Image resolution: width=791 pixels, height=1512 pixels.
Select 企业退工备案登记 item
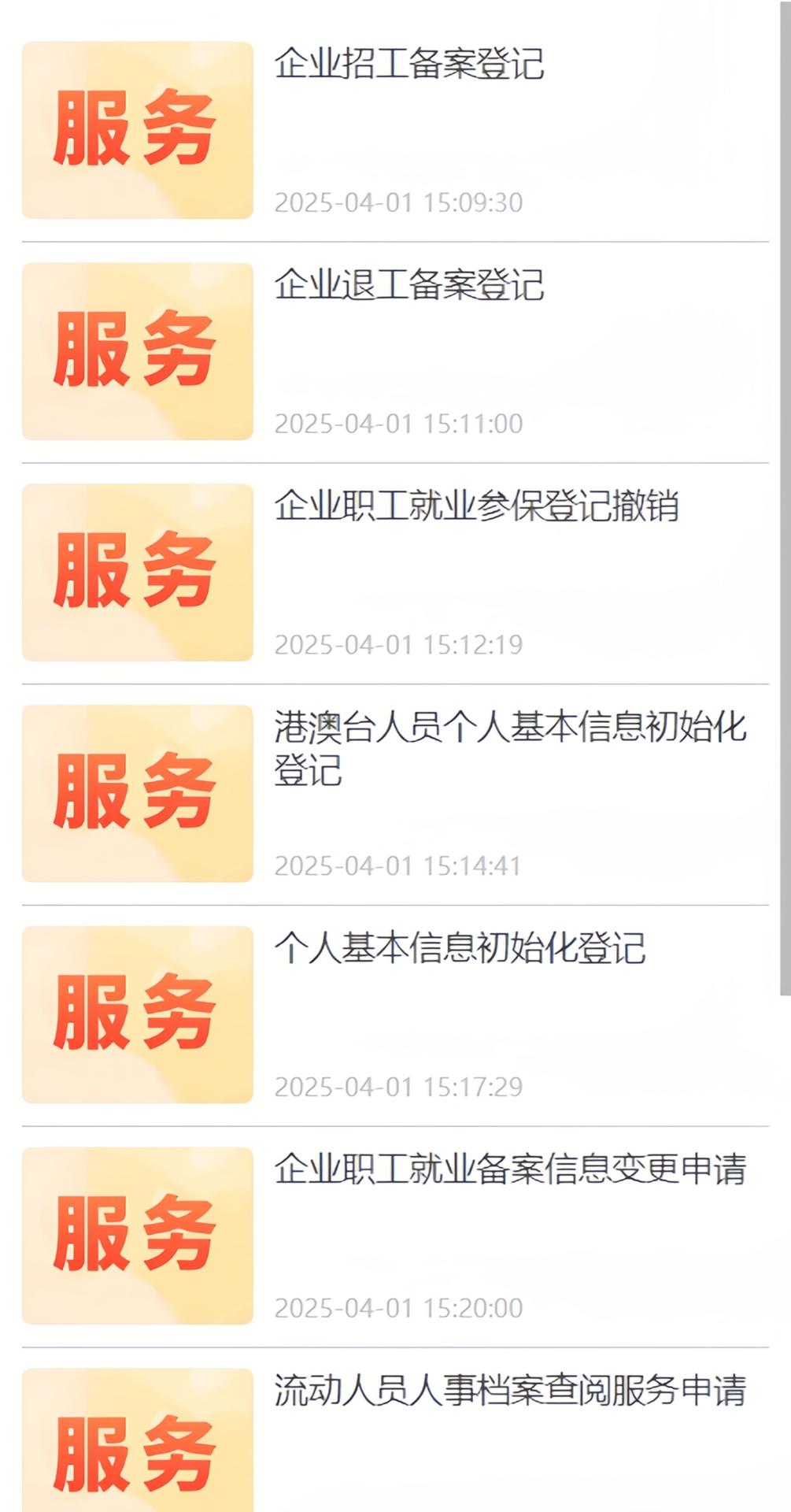[x=408, y=285]
